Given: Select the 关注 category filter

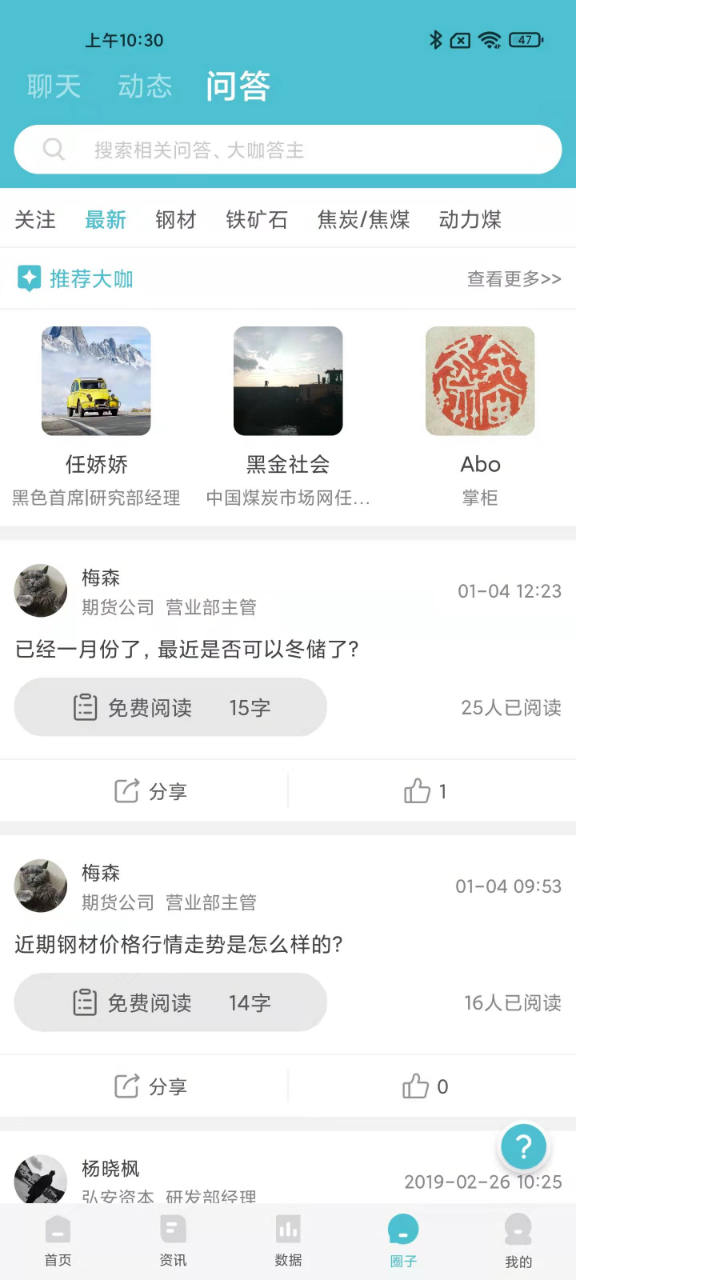Looking at the screenshot, I should pyautogui.click(x=35, y=220).
